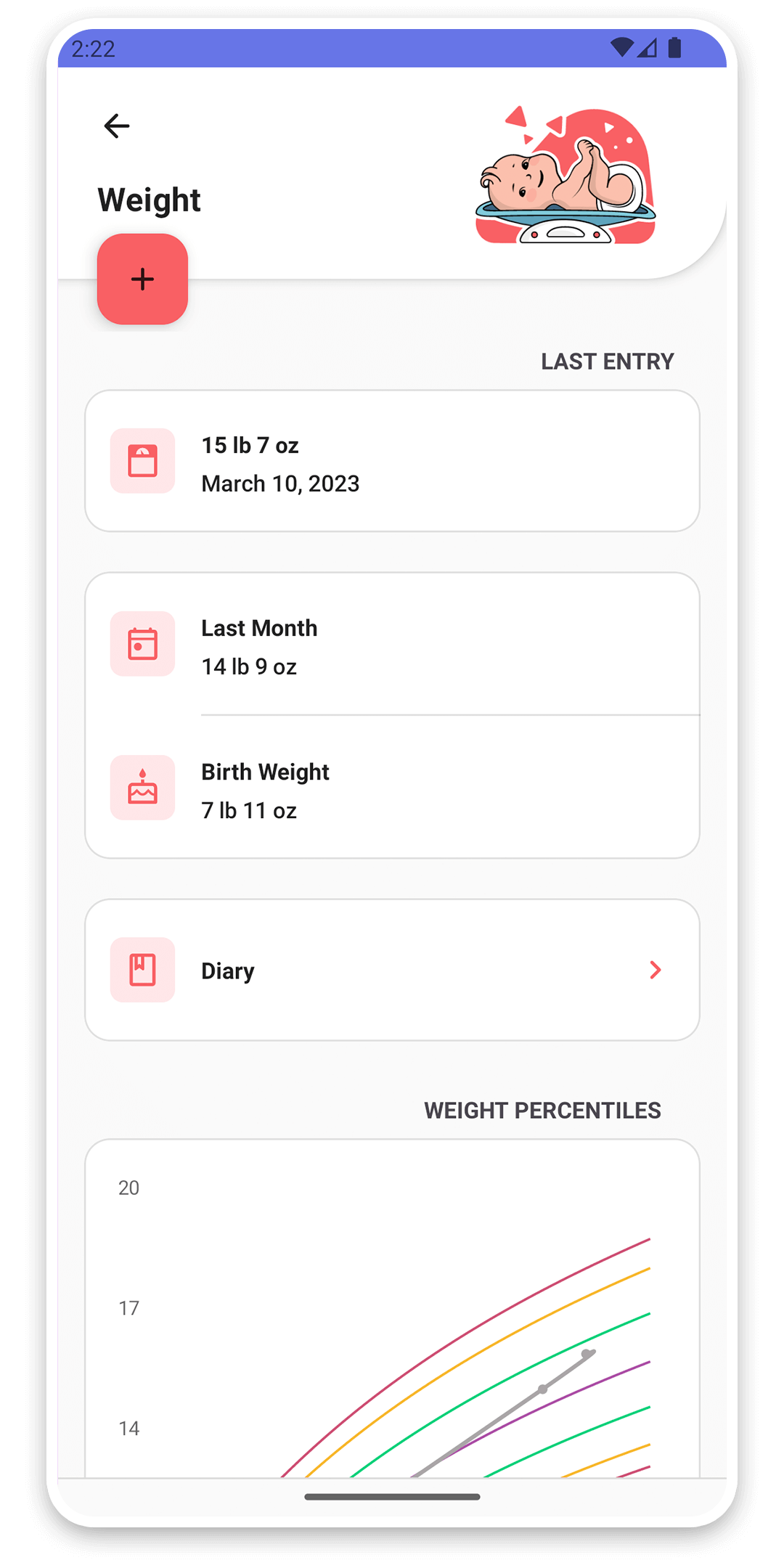Click the bookmarked diary book icon
The image size is (784, 1568).
point(142,971)
